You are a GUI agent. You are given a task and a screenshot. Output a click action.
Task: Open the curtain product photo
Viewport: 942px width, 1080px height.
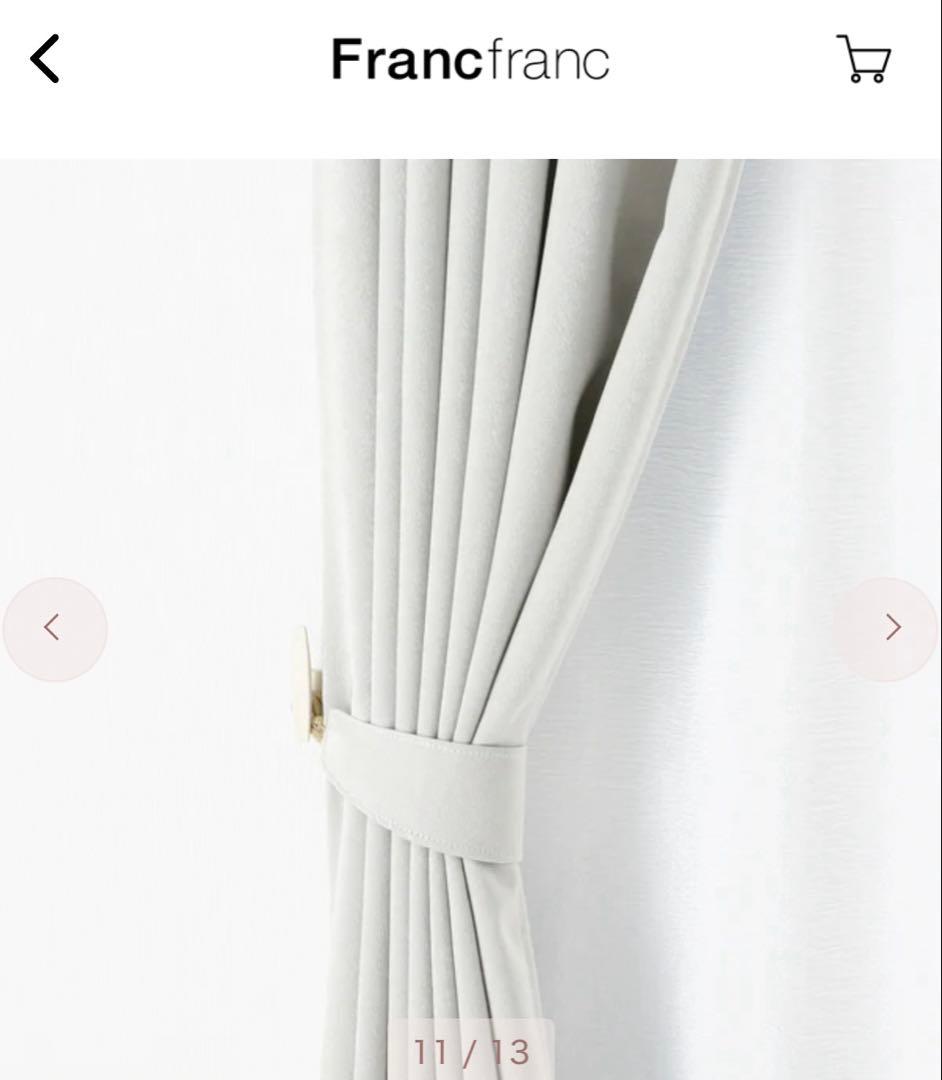(470, 500)
